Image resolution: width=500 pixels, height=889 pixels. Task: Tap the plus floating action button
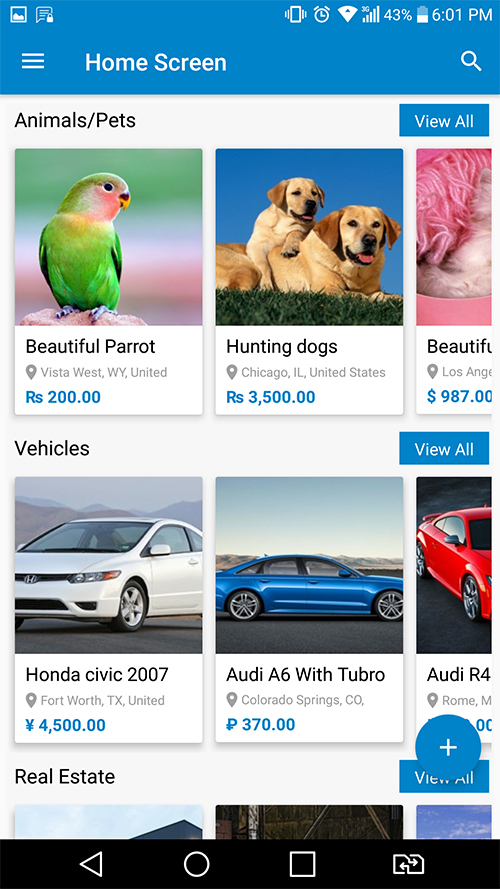click(448, 747)
